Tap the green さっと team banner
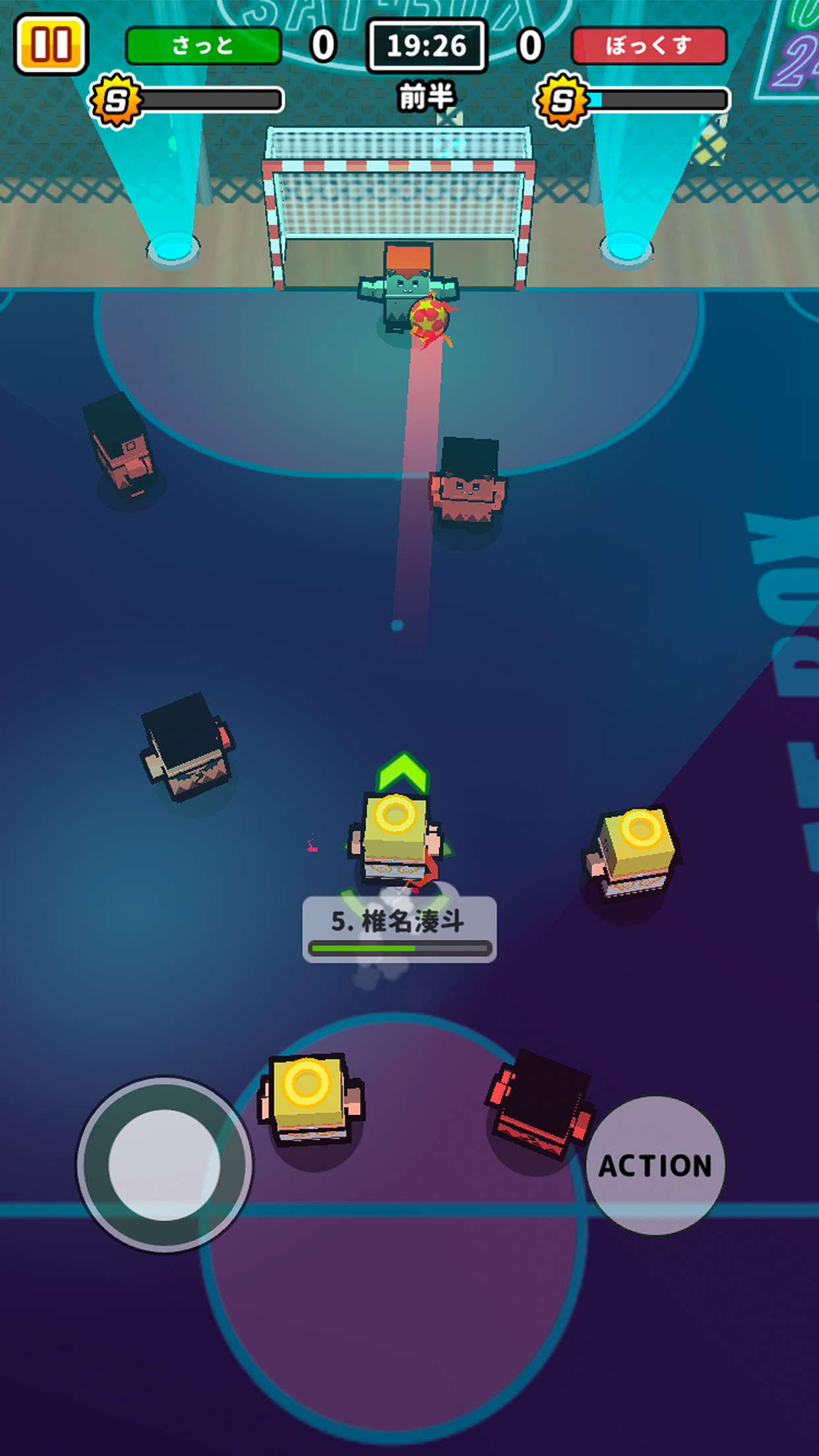The height and width of the screenshot is (1456, 819). (x=206, y=45)
